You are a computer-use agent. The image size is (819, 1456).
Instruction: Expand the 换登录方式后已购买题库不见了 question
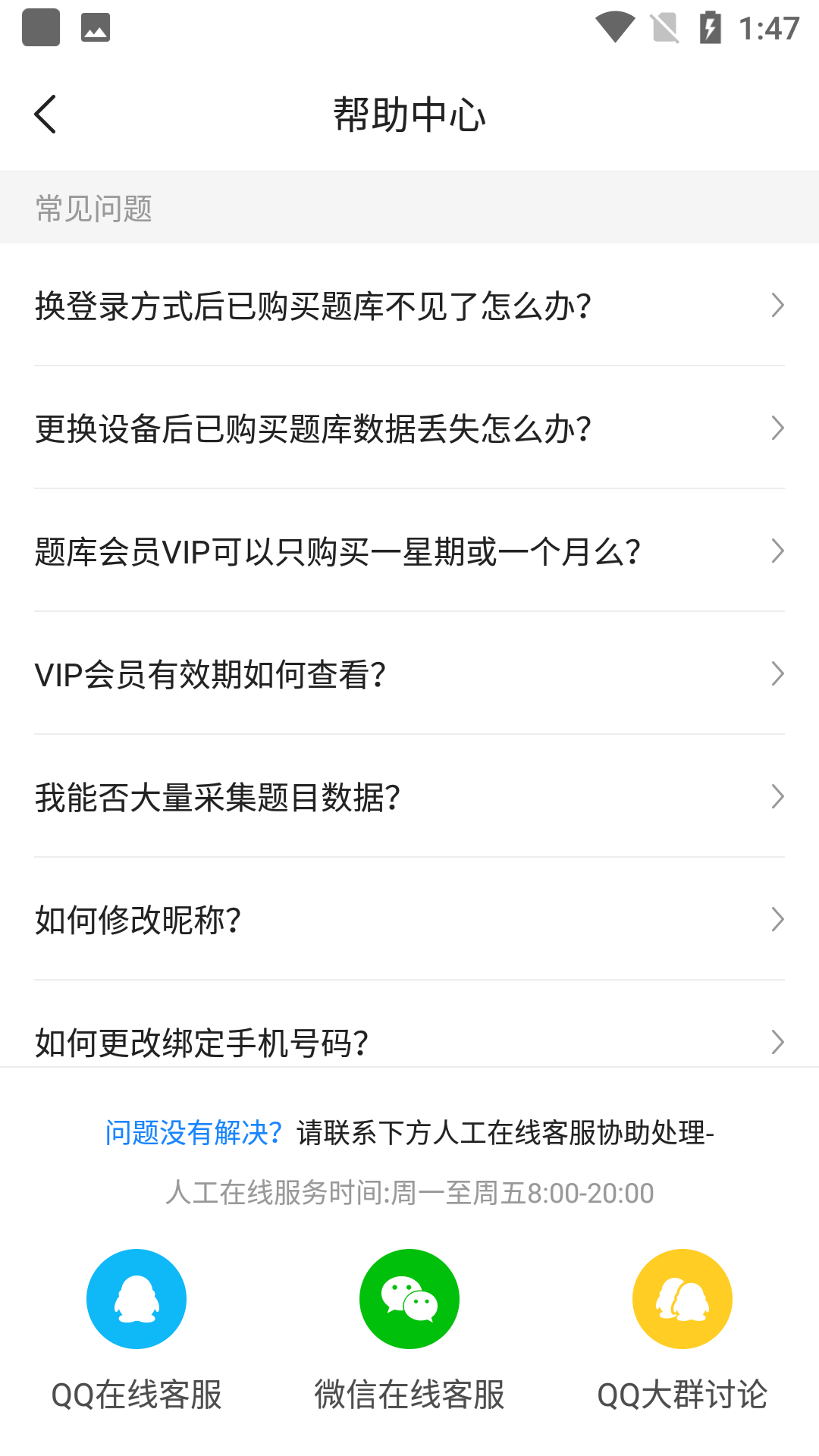click(409, 305)
